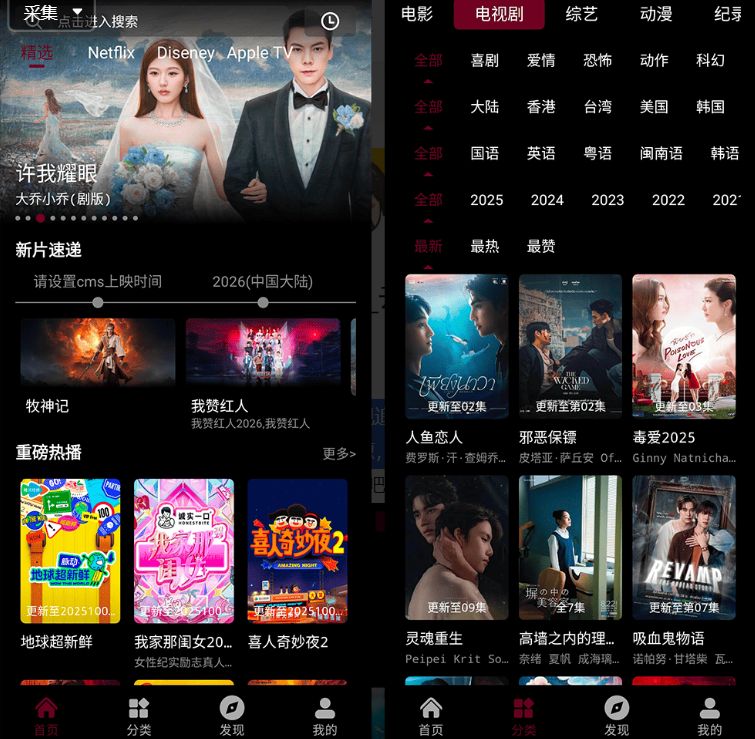Sort results by 最热

coord(485,246)
